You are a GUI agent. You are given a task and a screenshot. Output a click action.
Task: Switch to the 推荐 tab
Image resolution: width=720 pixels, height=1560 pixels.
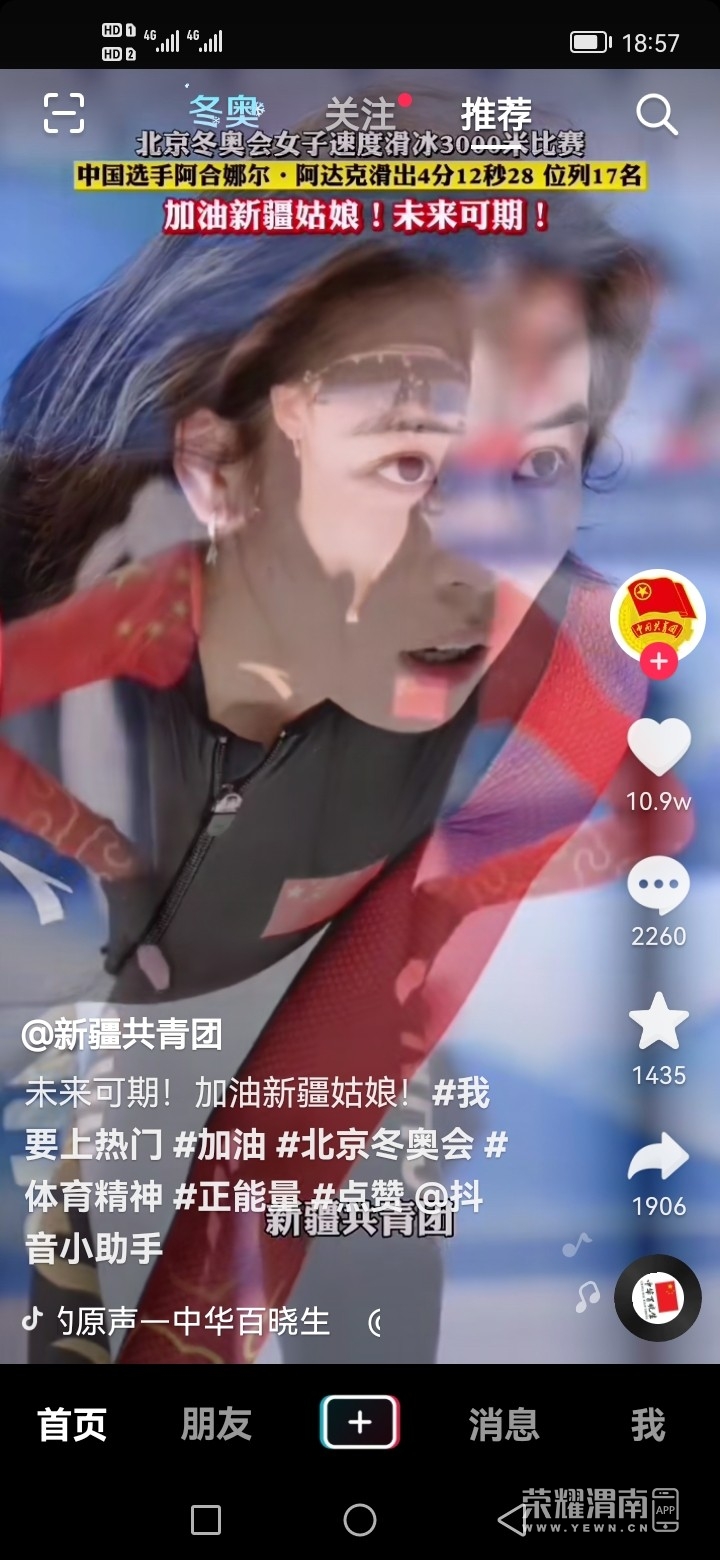[496, 114]
